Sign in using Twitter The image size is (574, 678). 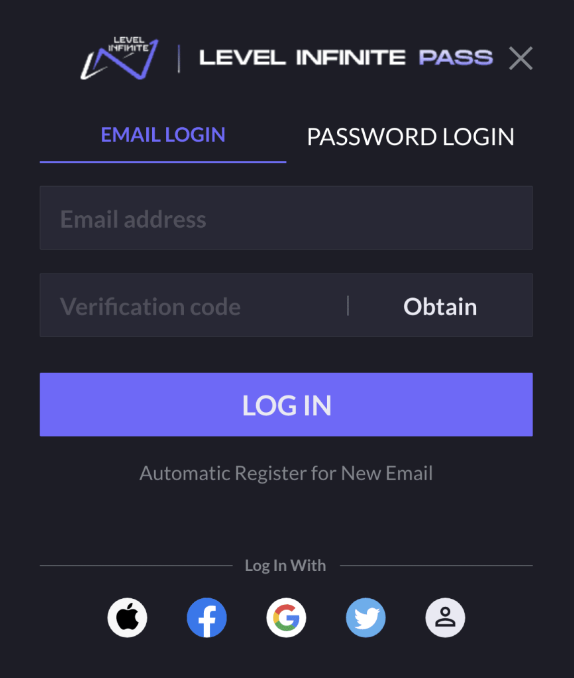point(366,617)
